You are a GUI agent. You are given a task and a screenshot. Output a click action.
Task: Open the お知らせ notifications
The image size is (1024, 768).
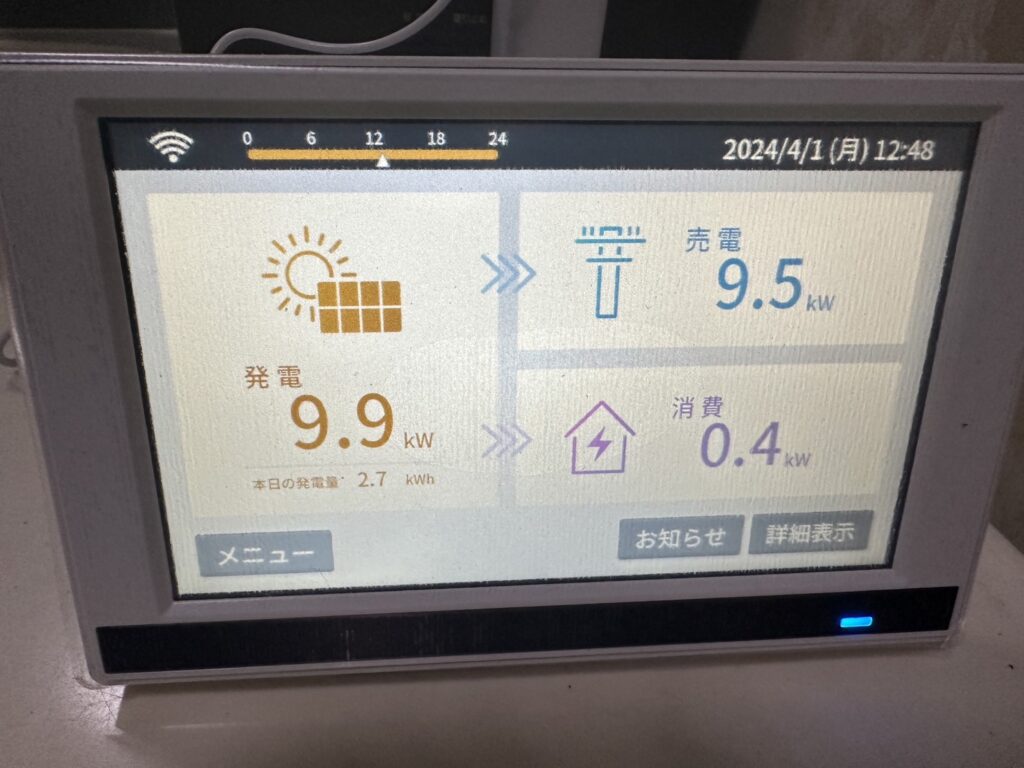tap(680, 537)
